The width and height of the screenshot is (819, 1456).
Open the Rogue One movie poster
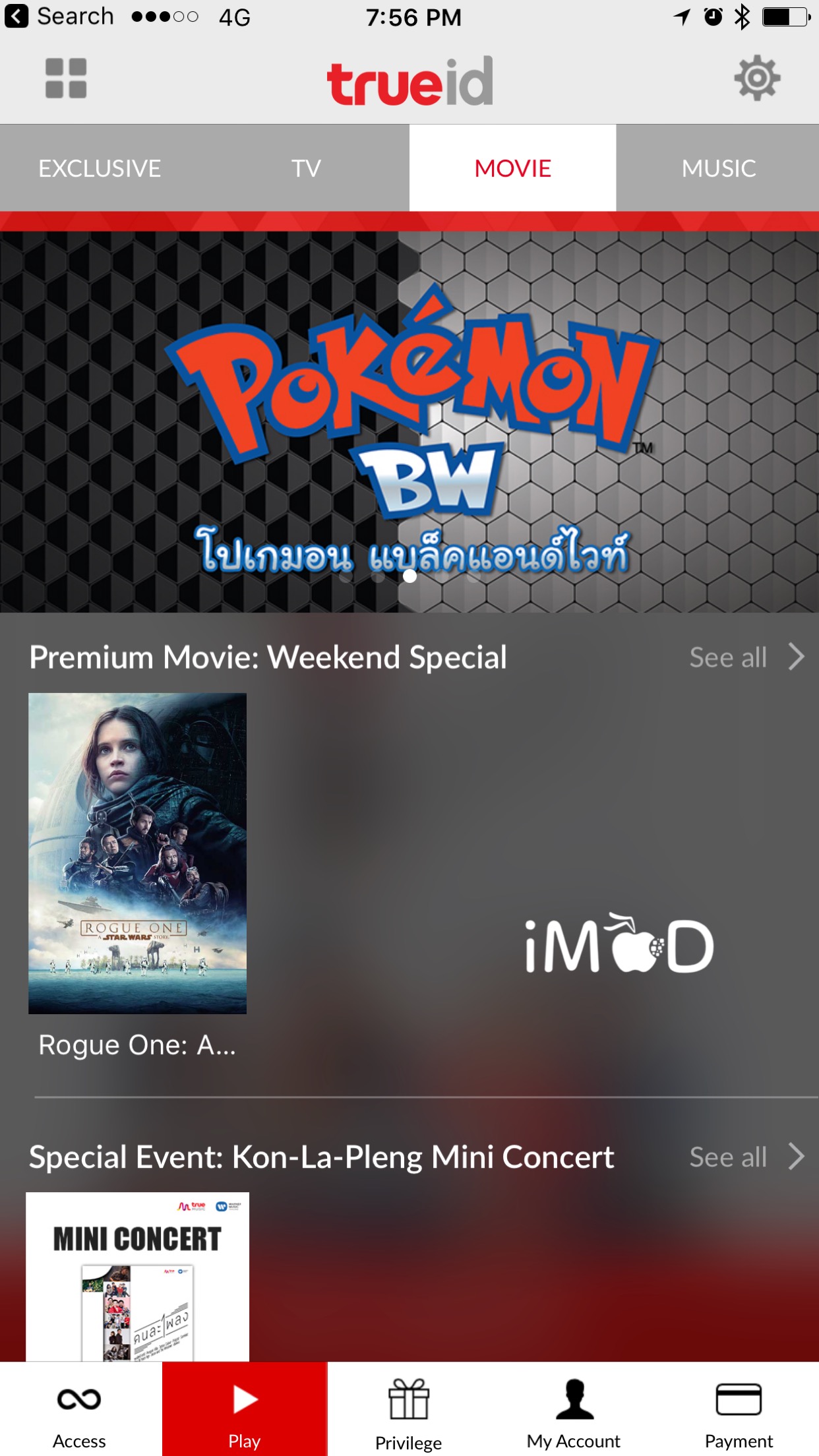(x=137, y=853)
